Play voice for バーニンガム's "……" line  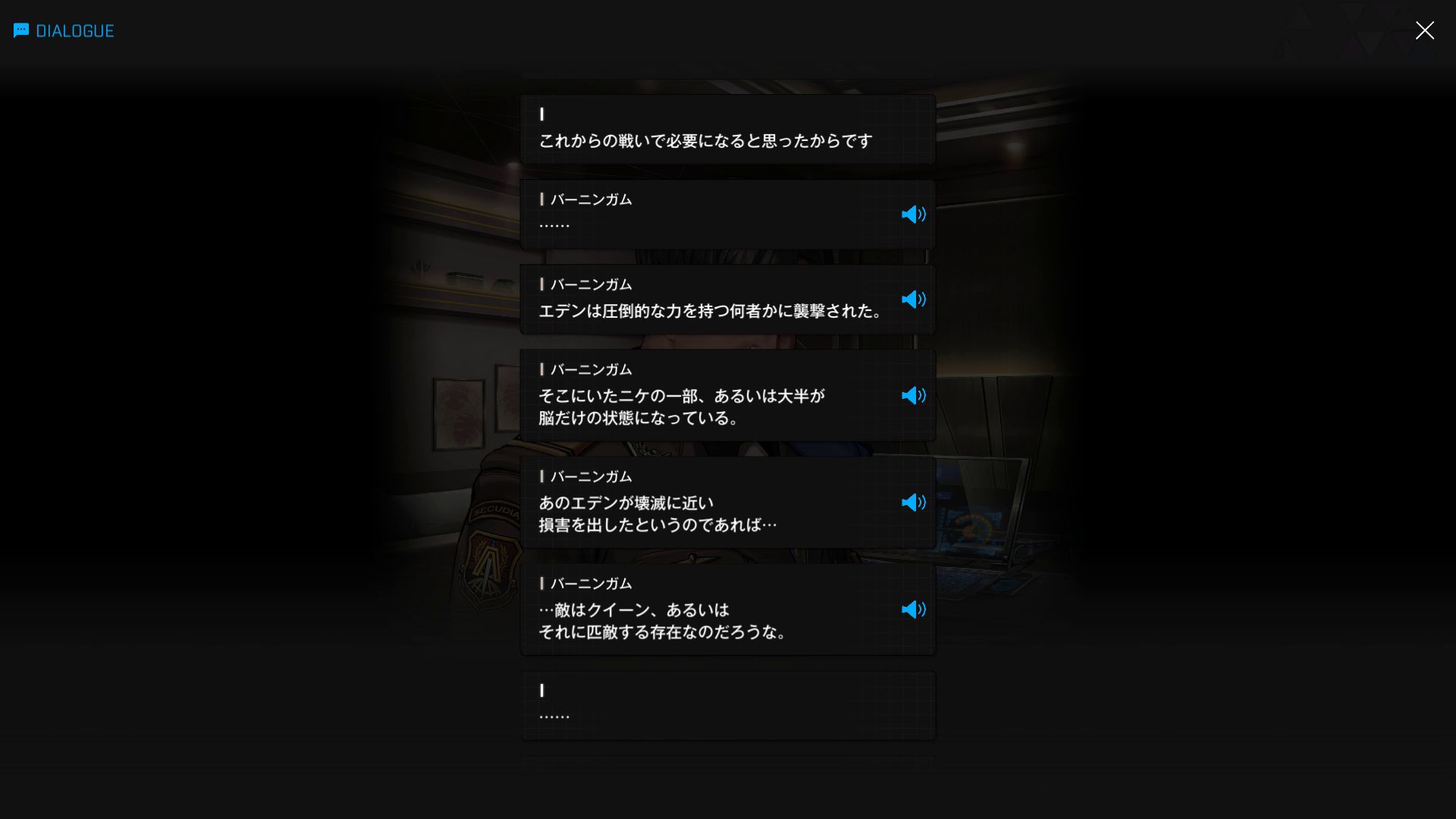tap(913, 215)
